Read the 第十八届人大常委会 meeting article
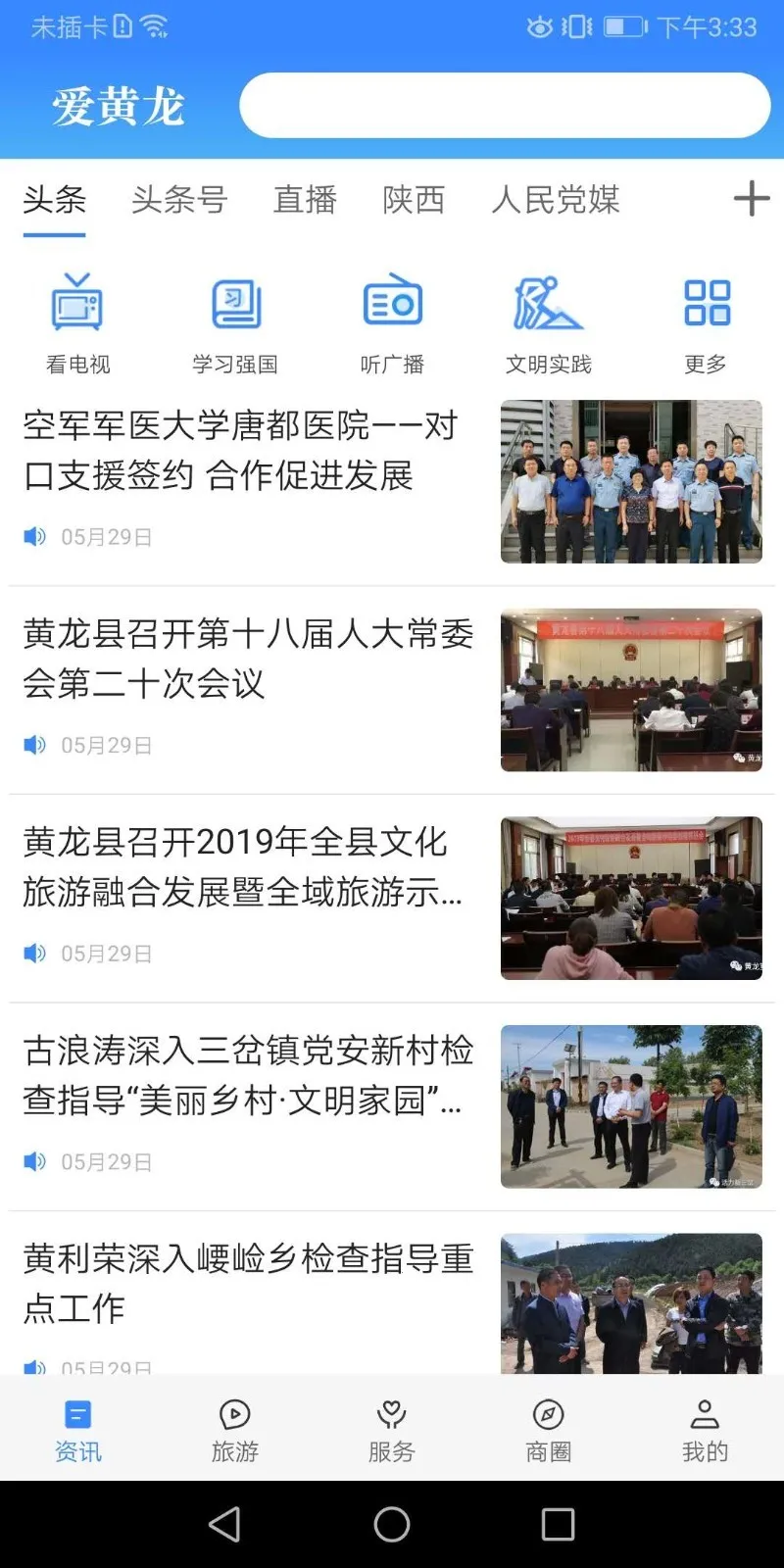Image resolution: width=784 pixels, height=1568 pixels. coord(248,659)
